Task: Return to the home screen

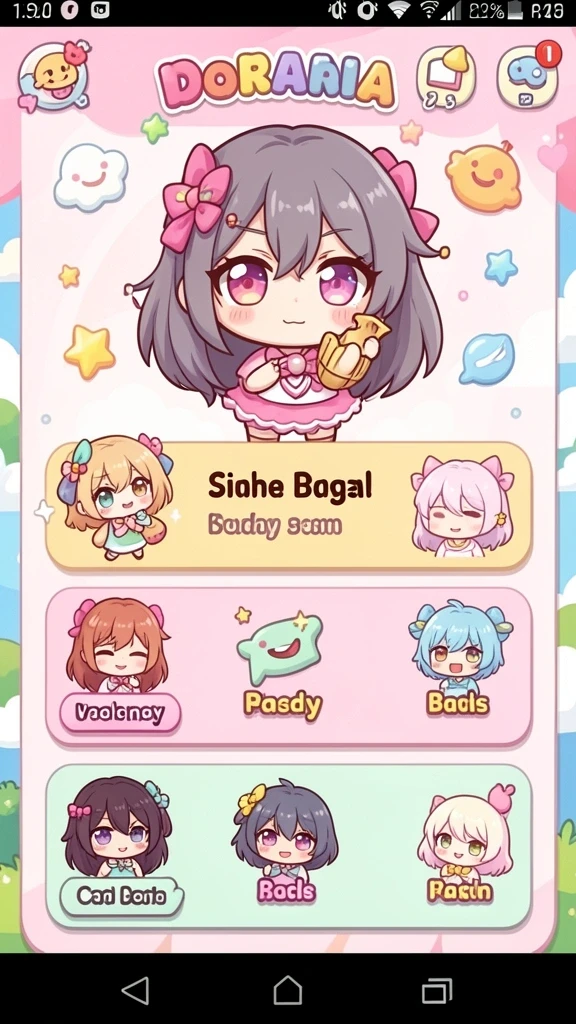Action: tap(287, 990)
